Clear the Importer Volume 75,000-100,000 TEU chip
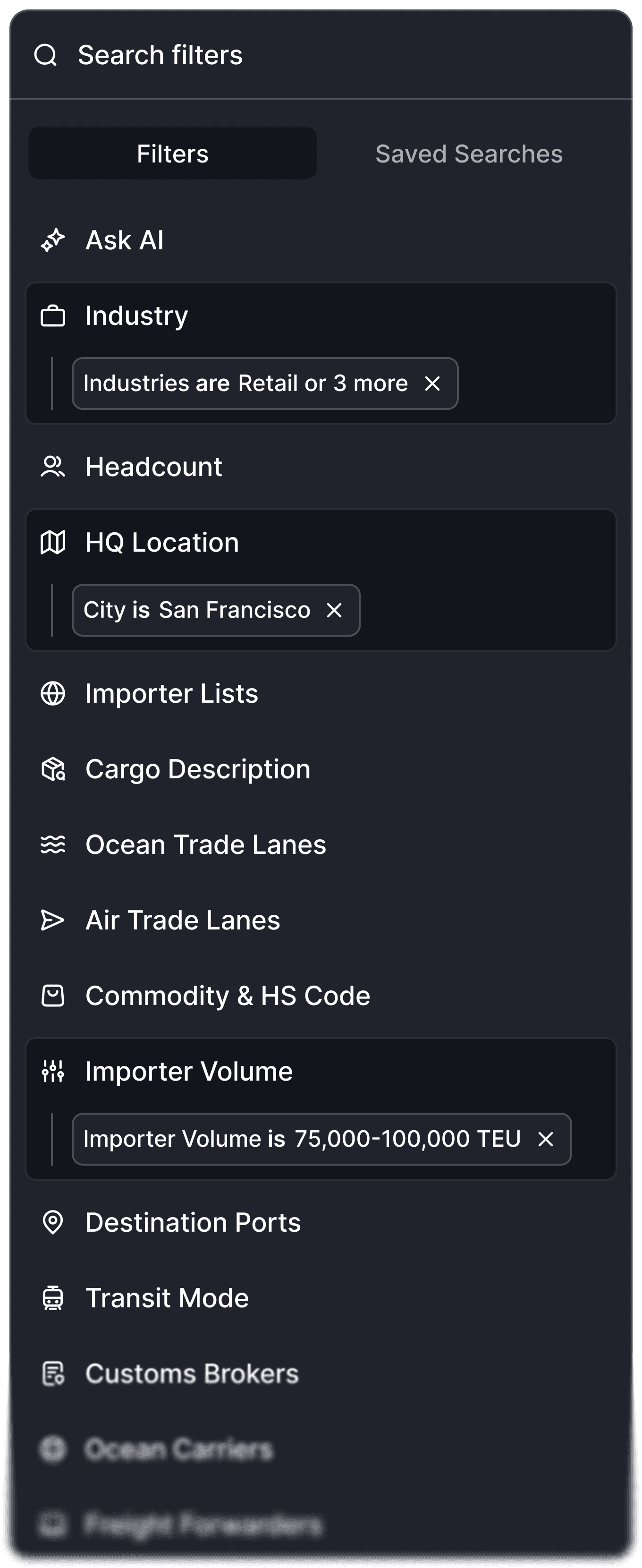The image size is (642, 1568). 546,1139
